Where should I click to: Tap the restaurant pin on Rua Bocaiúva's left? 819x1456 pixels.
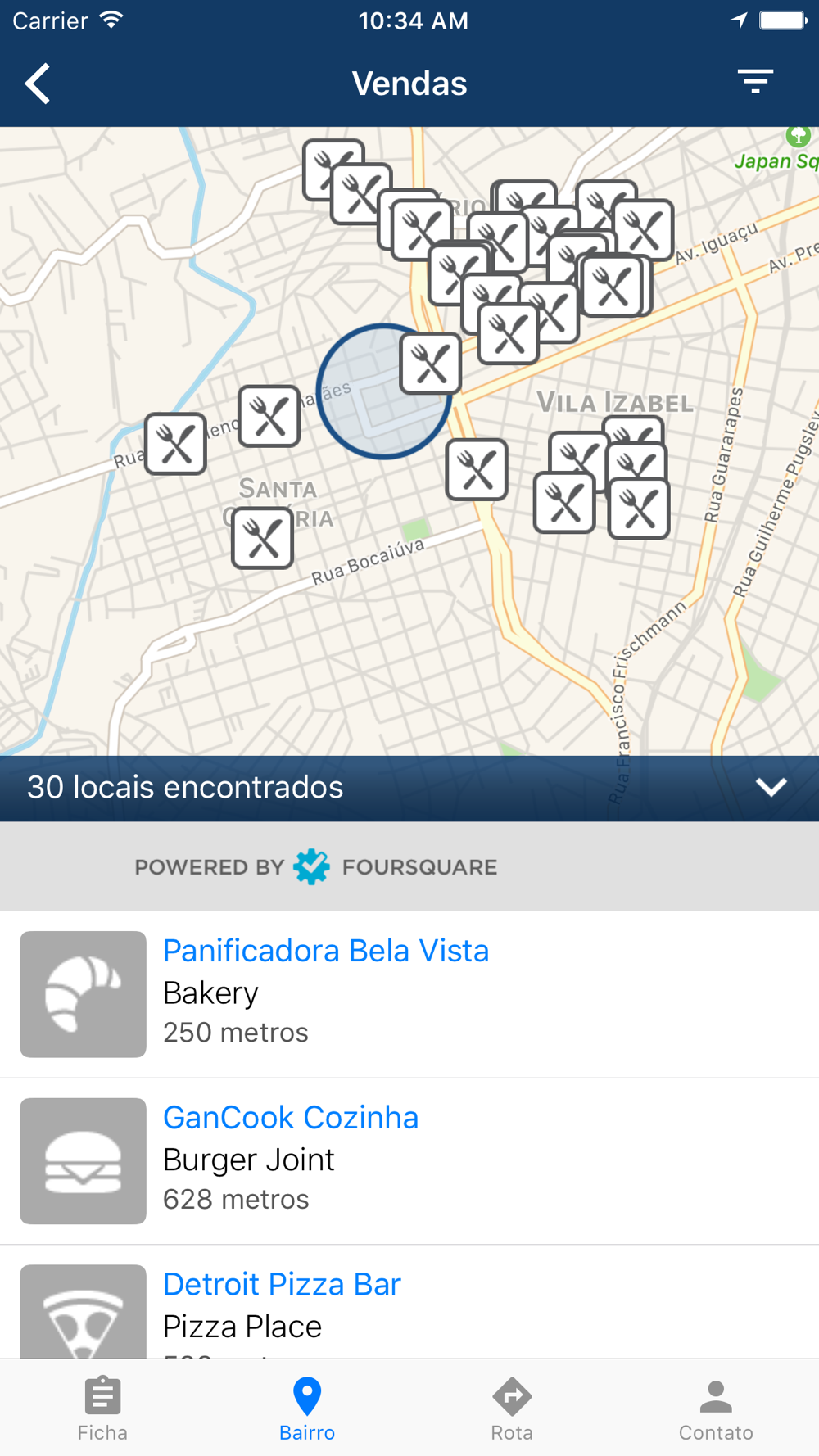pos(263,538)
